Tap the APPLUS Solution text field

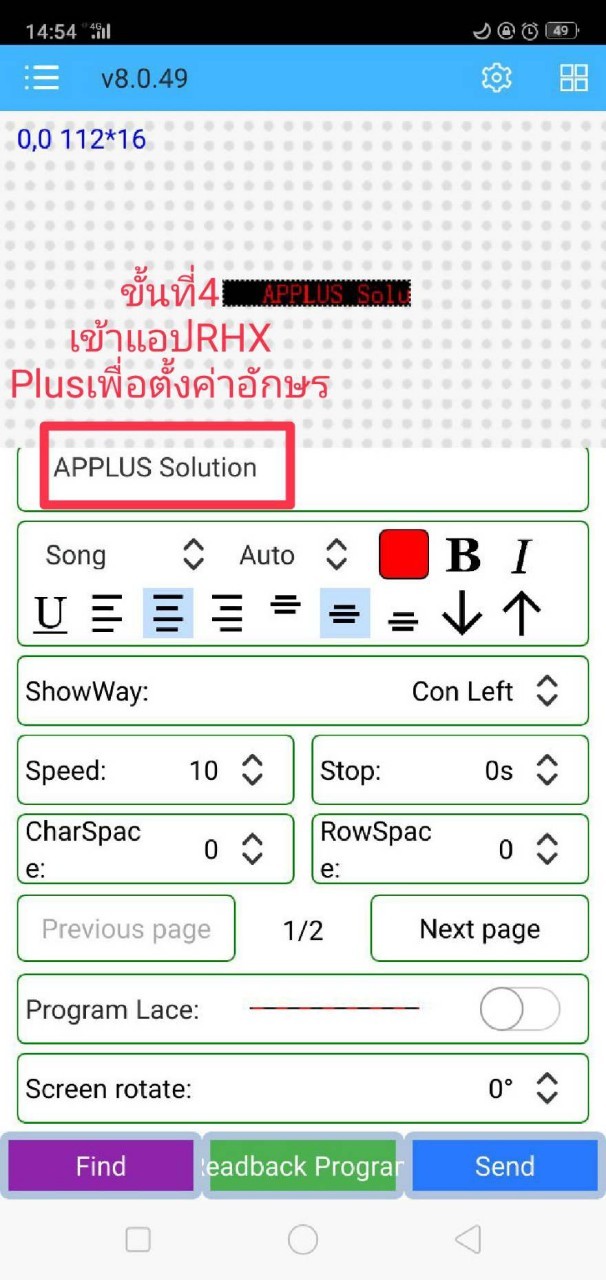coord(300,468)
